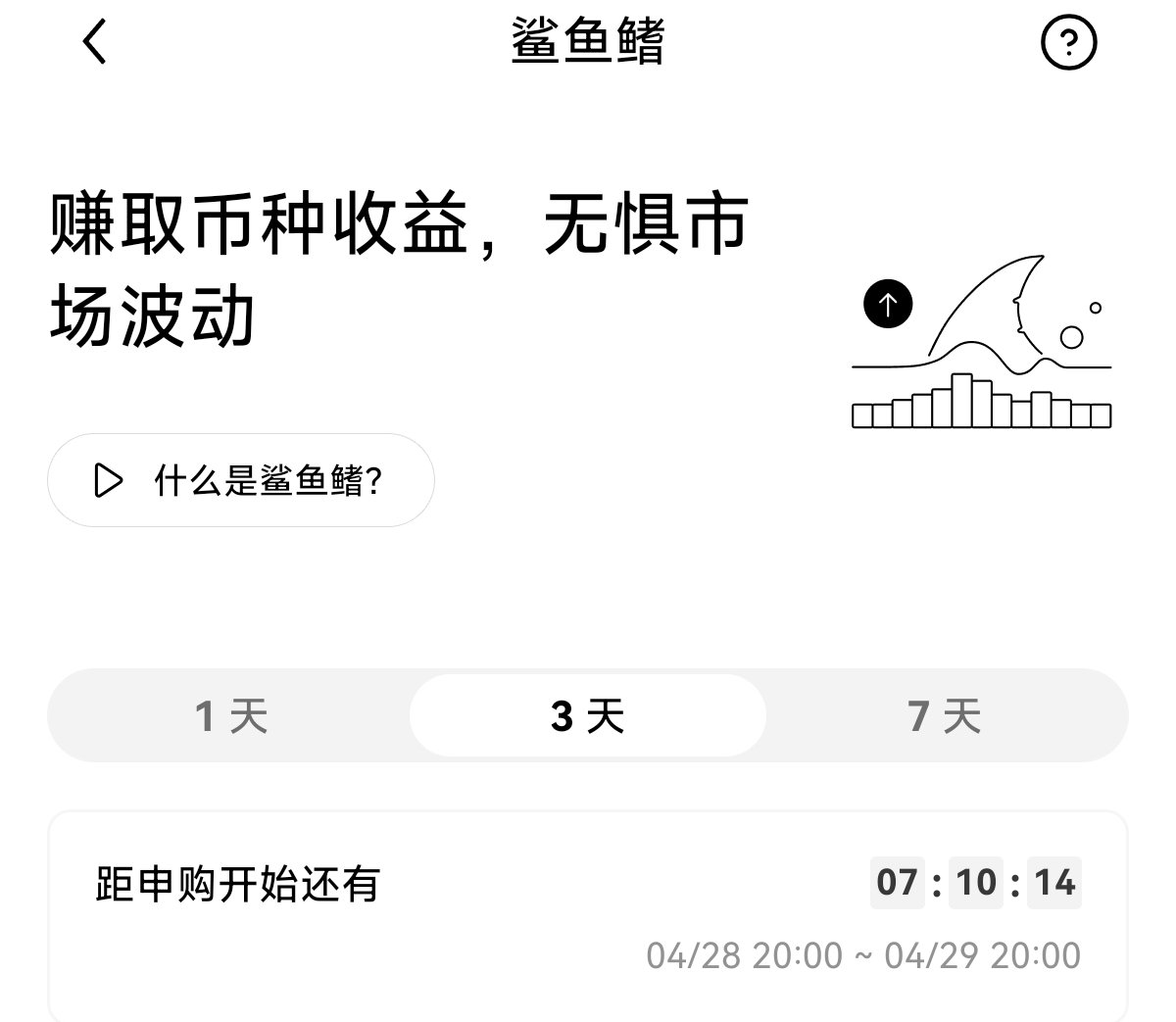Open the help question mark icon
1176x1022 pixels.
(1068, 43)
